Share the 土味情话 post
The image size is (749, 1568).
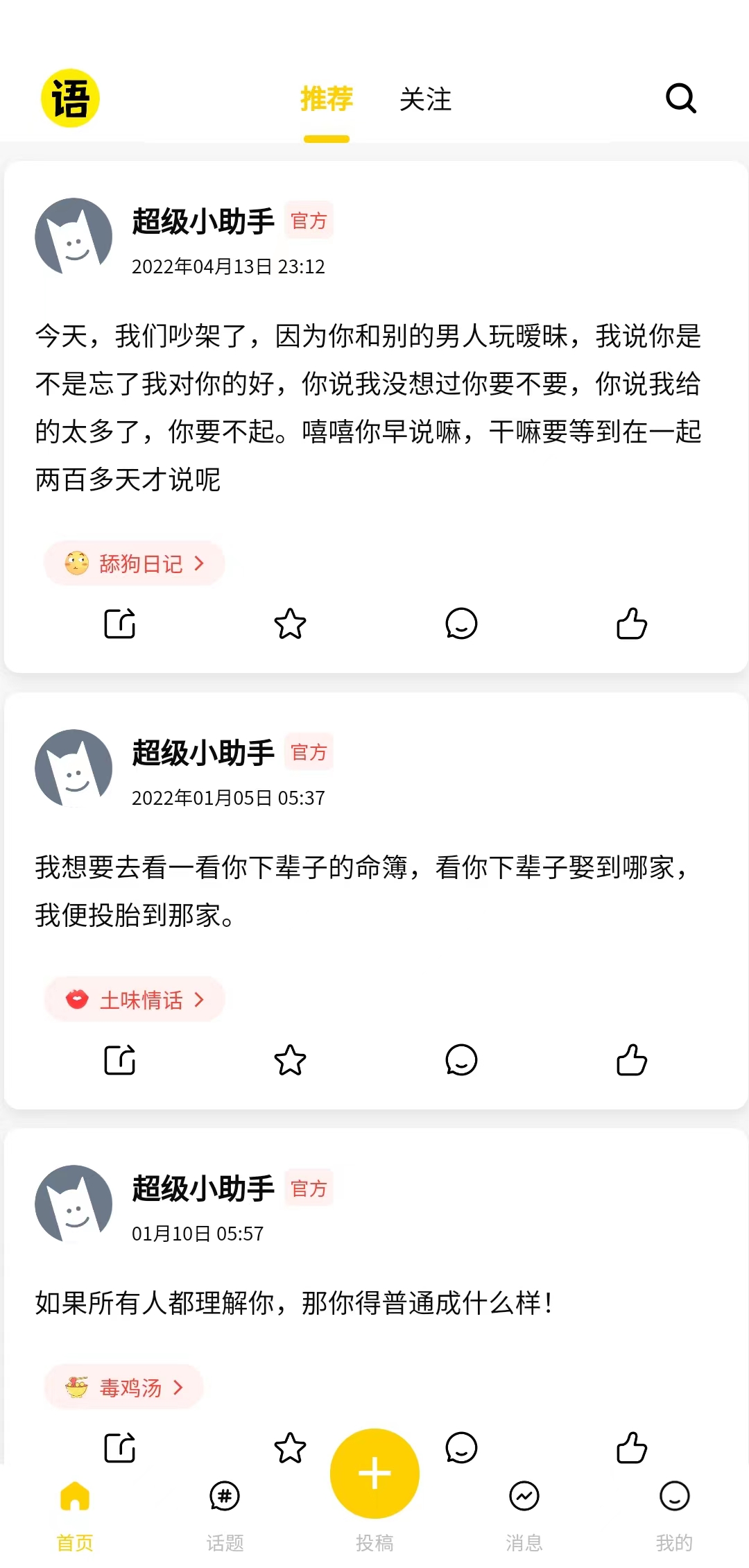[x=119, y=1059]
